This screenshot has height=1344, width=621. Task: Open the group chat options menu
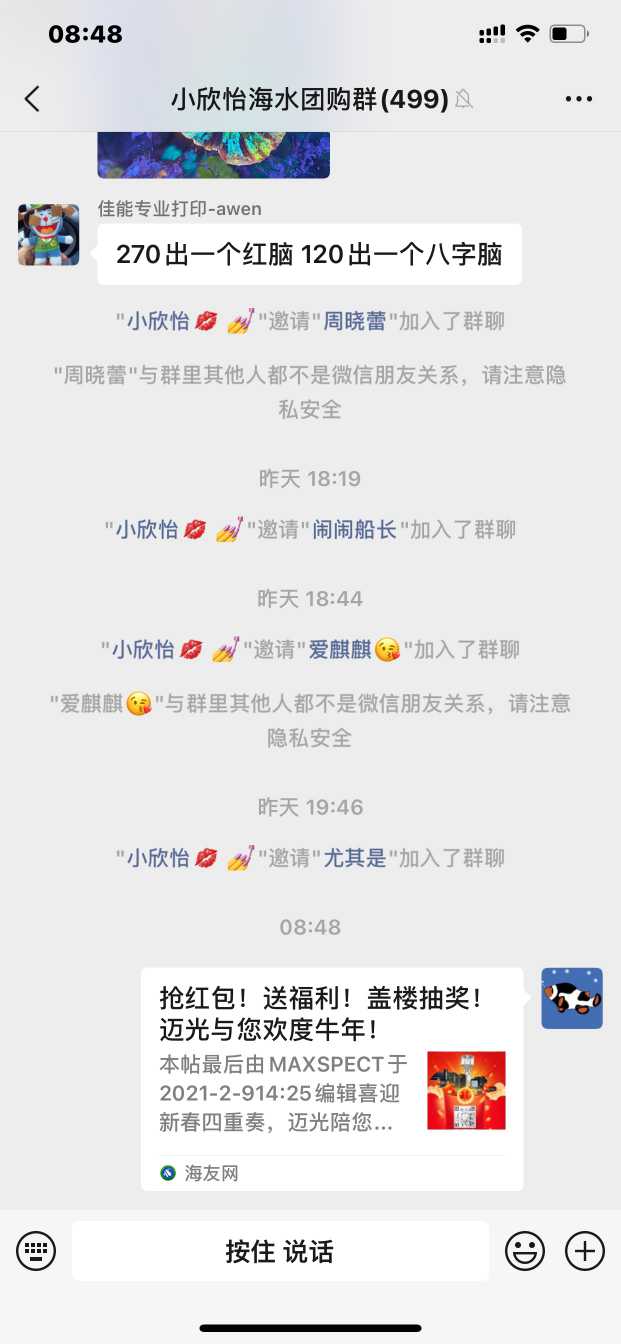coord(579,99)
